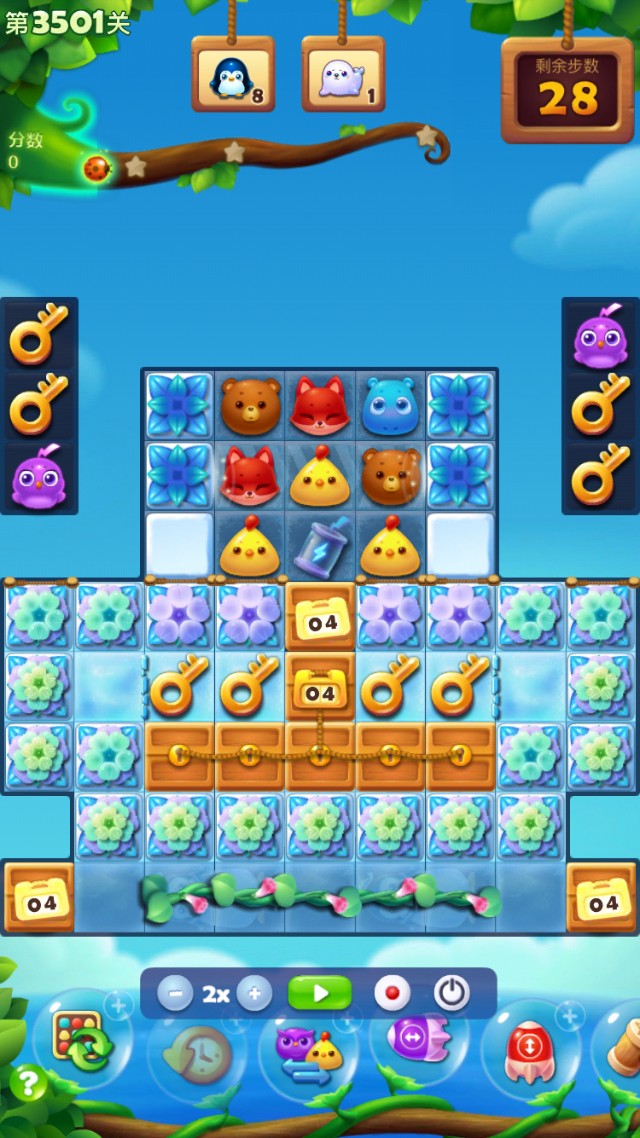The height and width of the screenshot is (1138, 640).
Task: Start playback with the green play button
Action: pos(320,993)
